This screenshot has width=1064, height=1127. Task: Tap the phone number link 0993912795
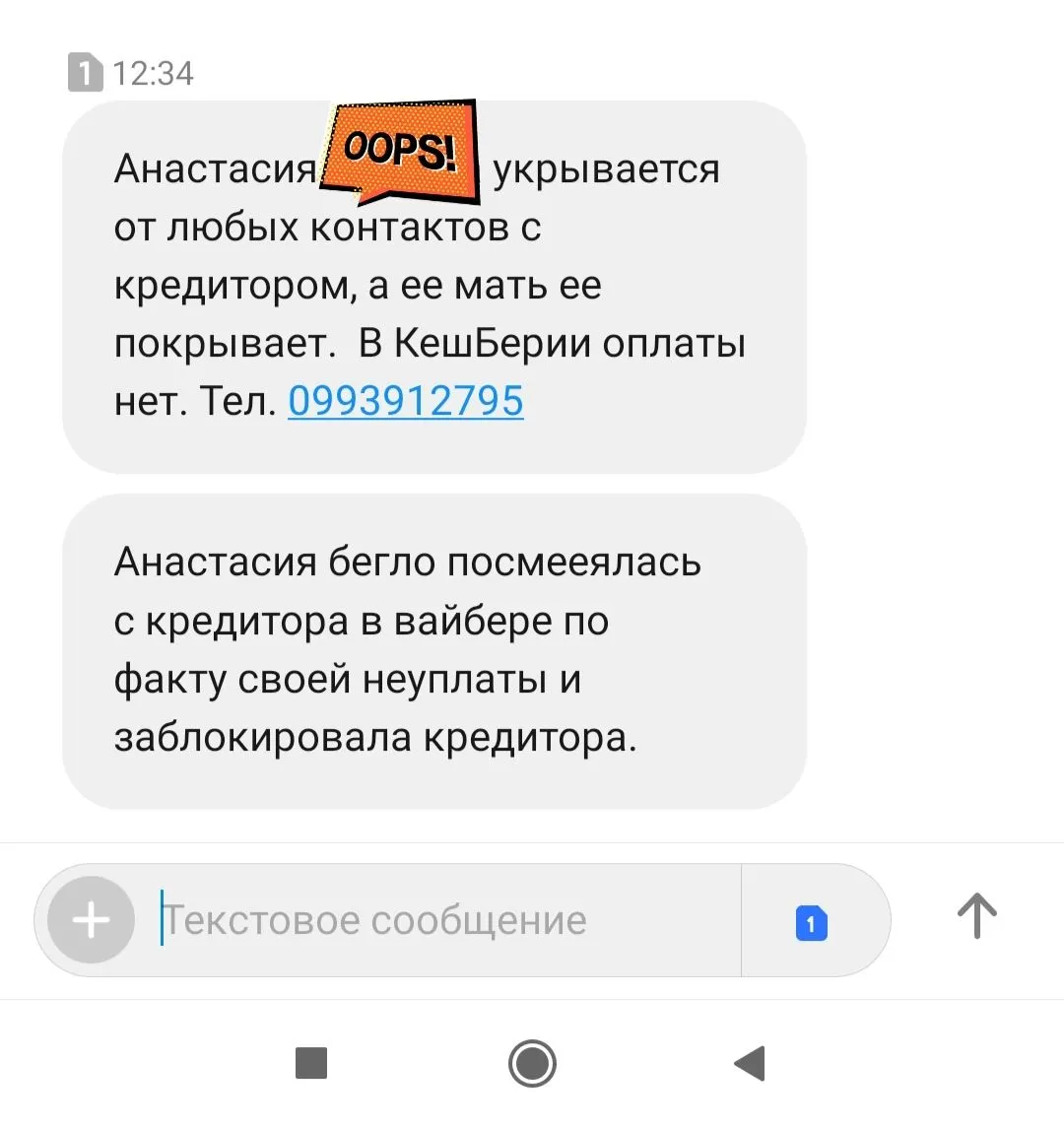click(405, 401)
